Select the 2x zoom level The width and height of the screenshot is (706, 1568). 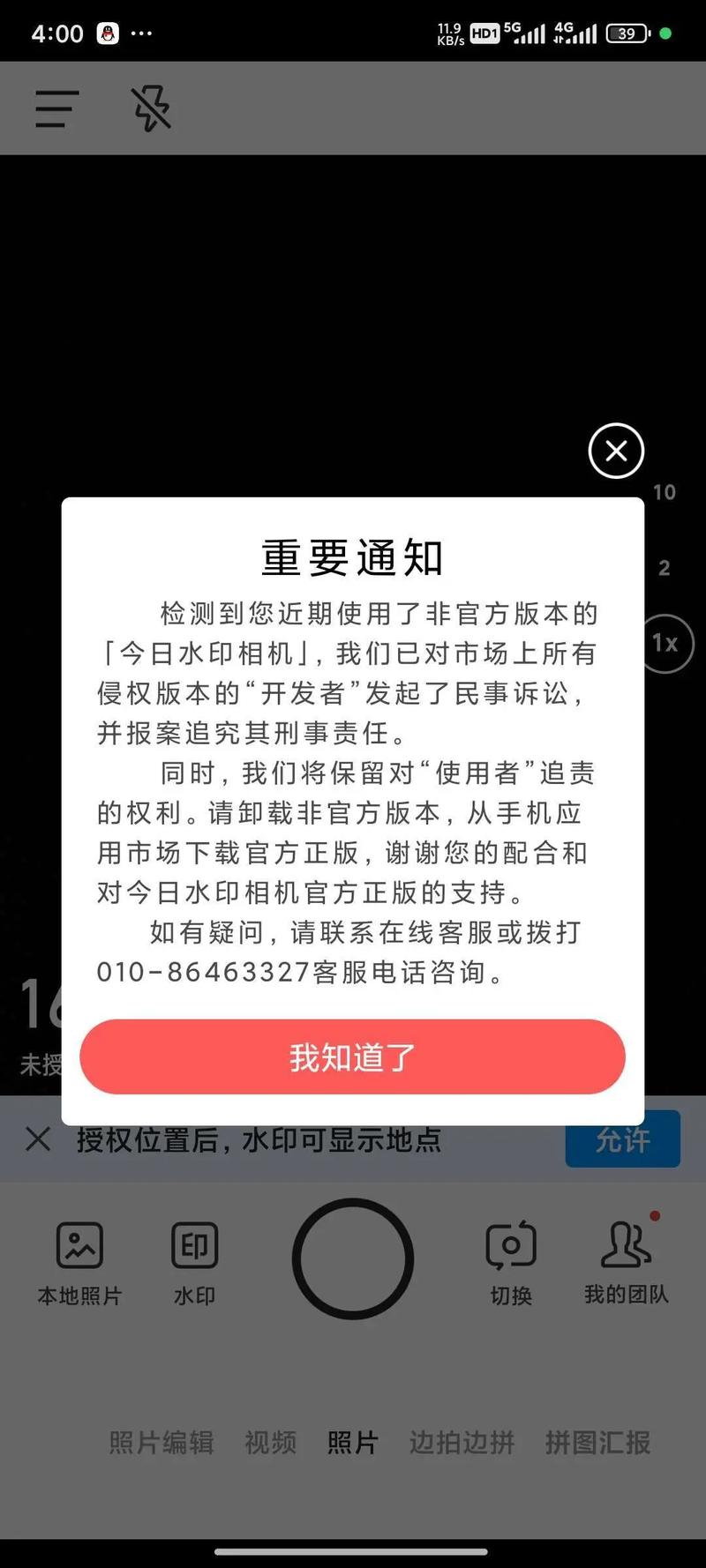pos(665,568)
